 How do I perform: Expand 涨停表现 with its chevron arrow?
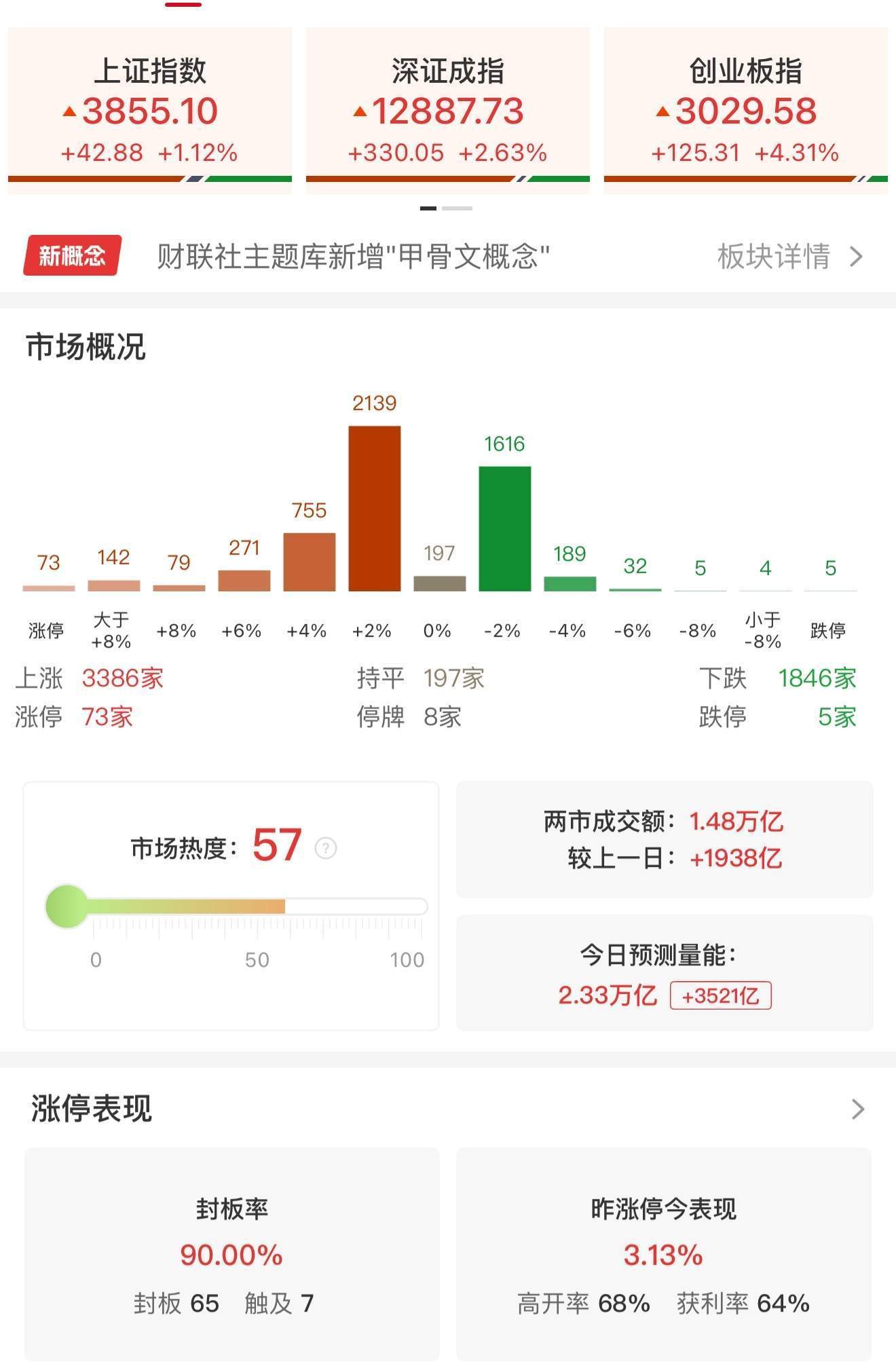(857, 1109)
